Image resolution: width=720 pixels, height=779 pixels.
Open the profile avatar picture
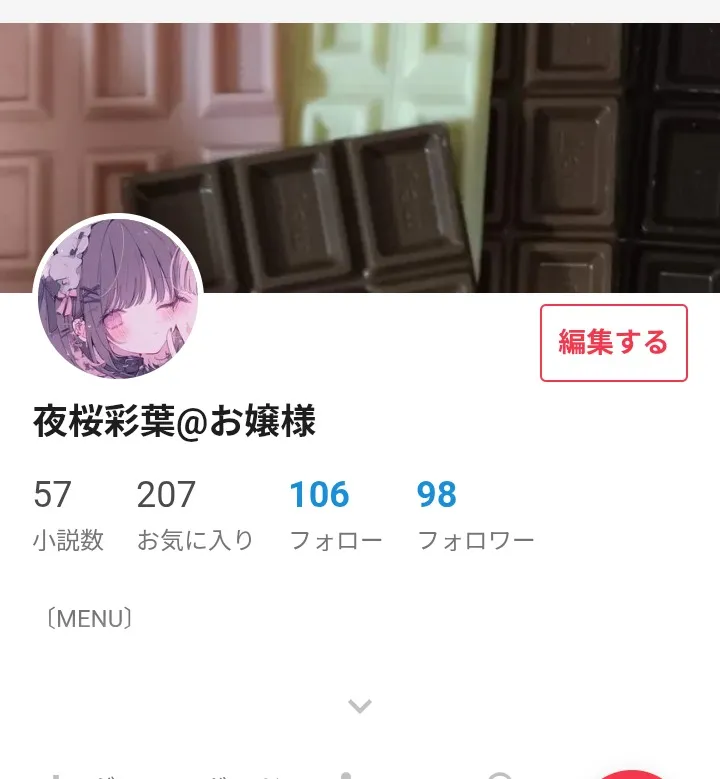pyautogui.click(x=118, y=299)
